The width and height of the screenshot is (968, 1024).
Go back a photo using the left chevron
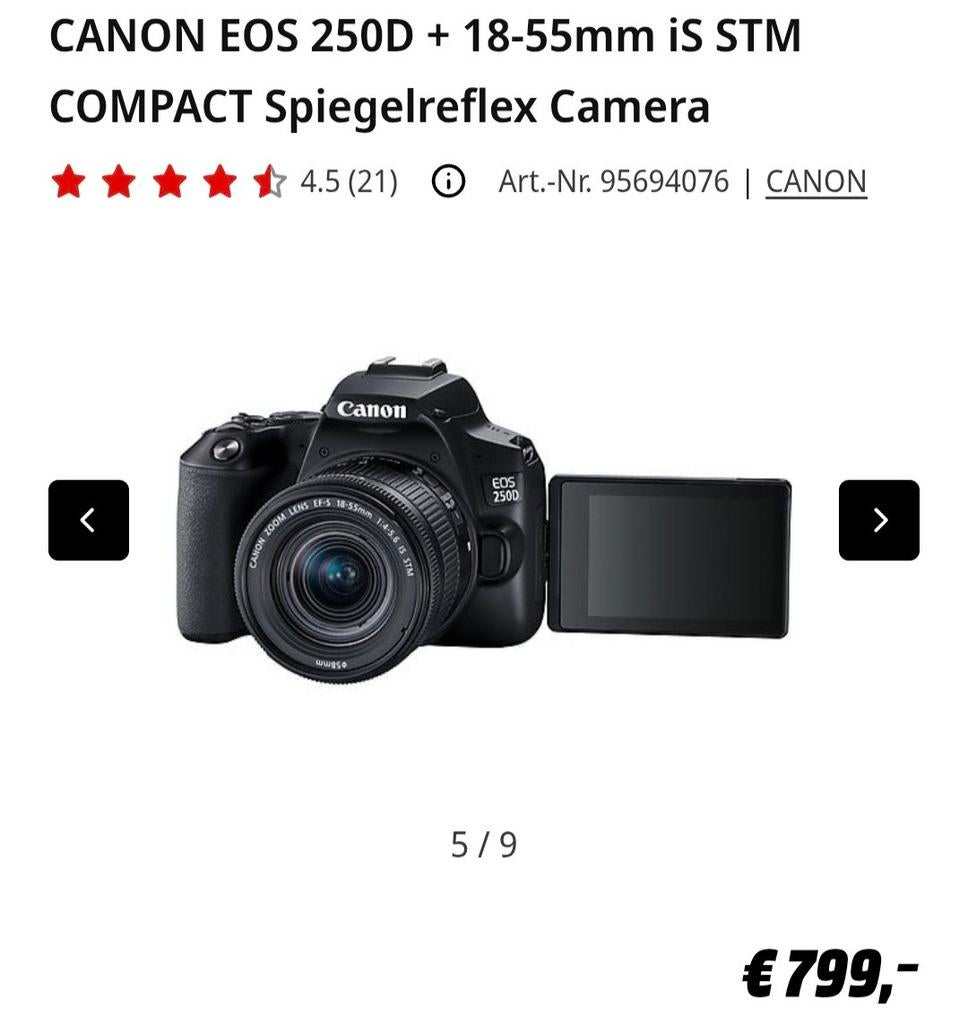(x=89, y=518)
